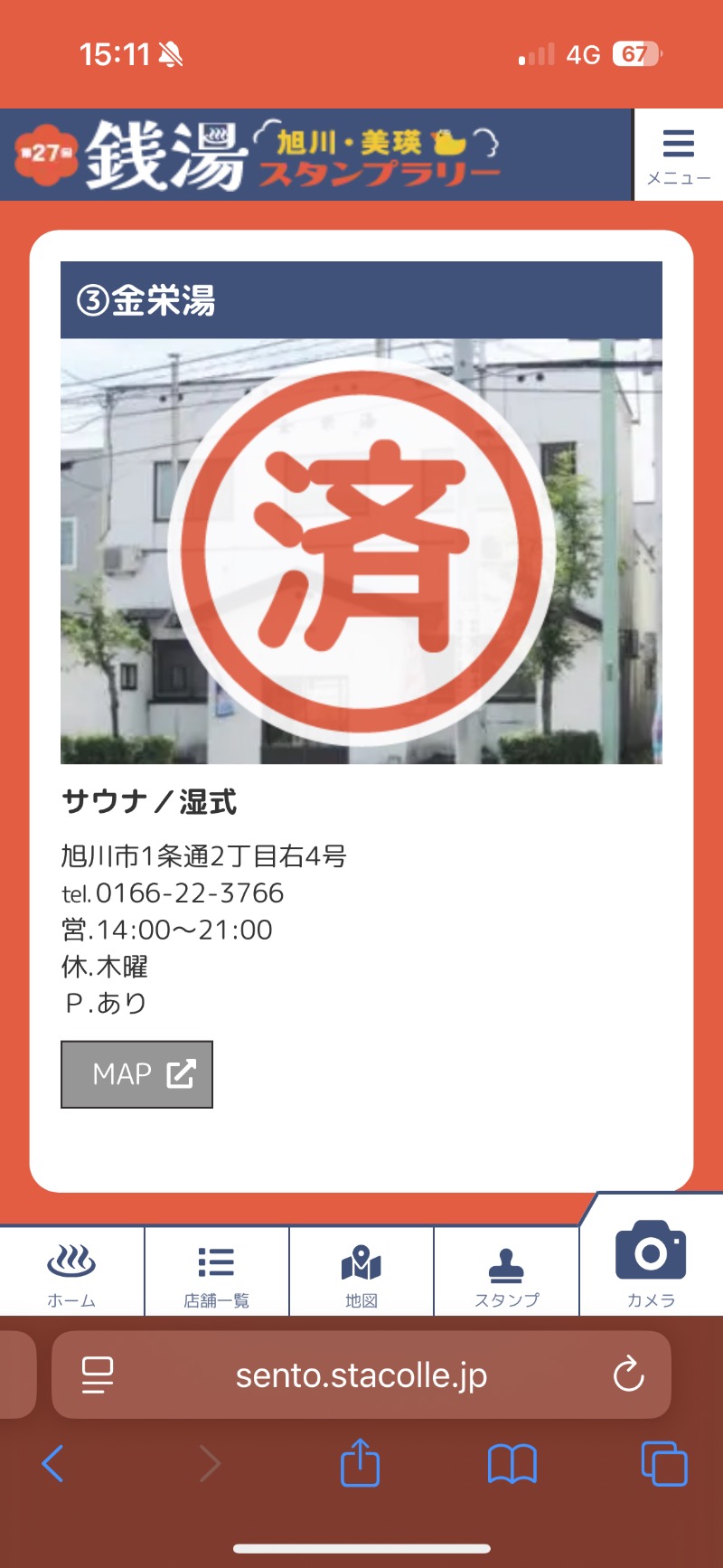The width and height of the screenshot is (723, 1568).
Task: Tap the Safari reader view icon
Action: tap(99, 1375)
